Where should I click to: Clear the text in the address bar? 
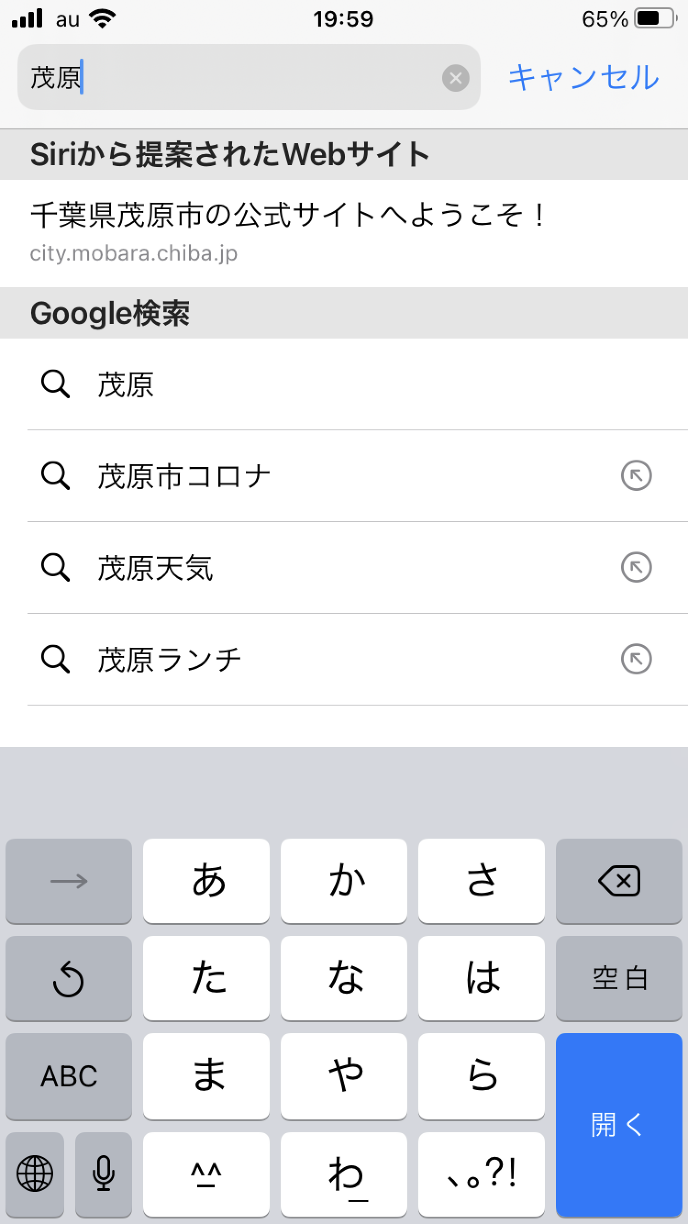(455, 78)
